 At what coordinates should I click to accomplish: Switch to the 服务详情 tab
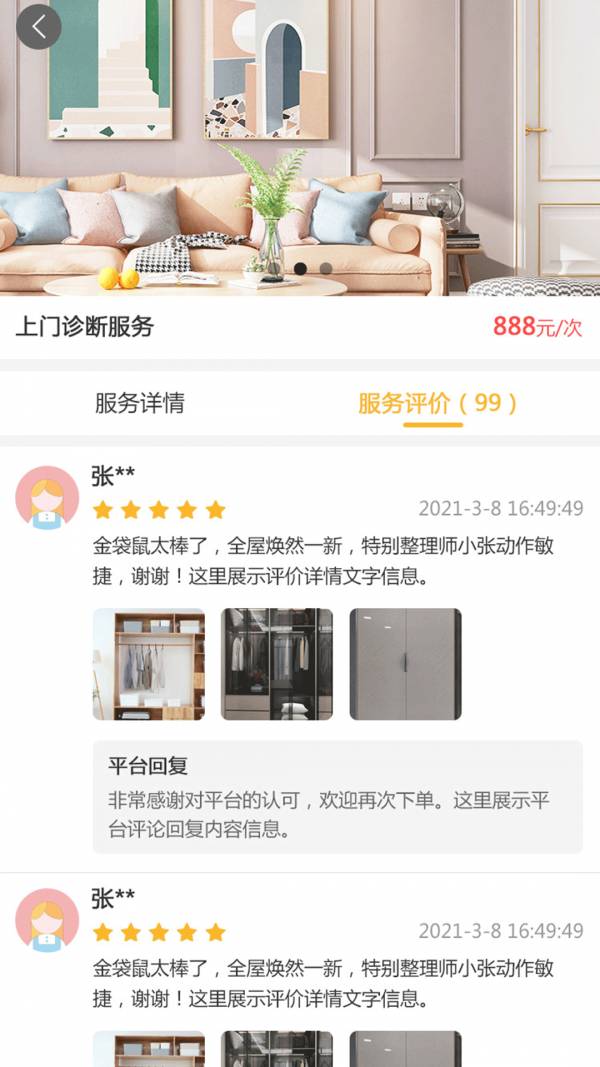point(140,403)
